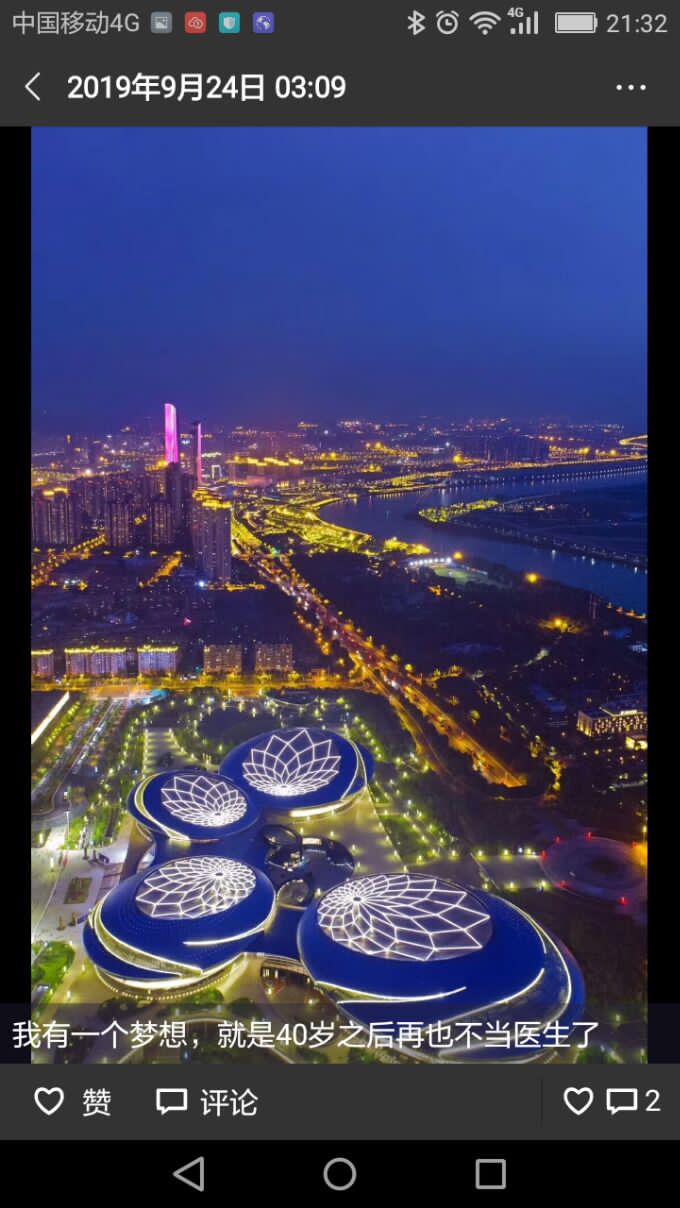Viewport: 680px width, 1208px height.
Task: Tap 评论 to write a comment
Action: point(207,1102)
